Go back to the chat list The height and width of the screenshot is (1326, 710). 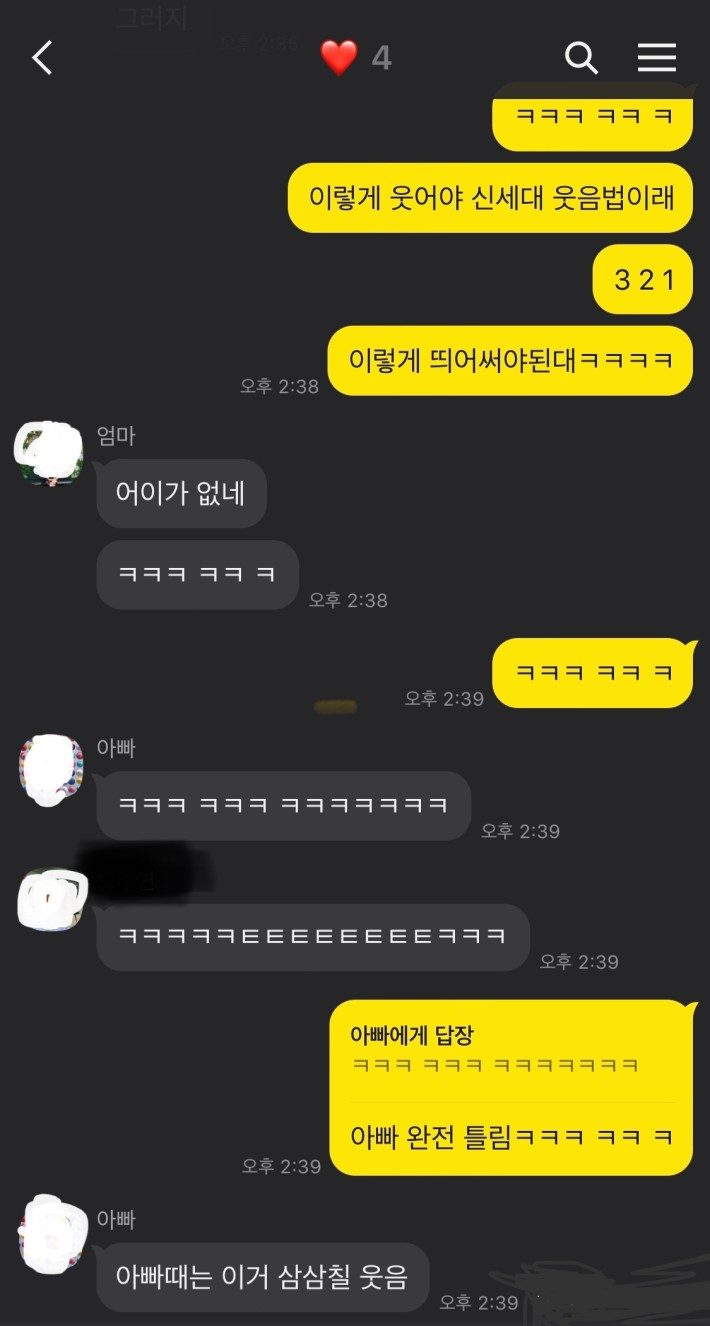click(42, 58)
